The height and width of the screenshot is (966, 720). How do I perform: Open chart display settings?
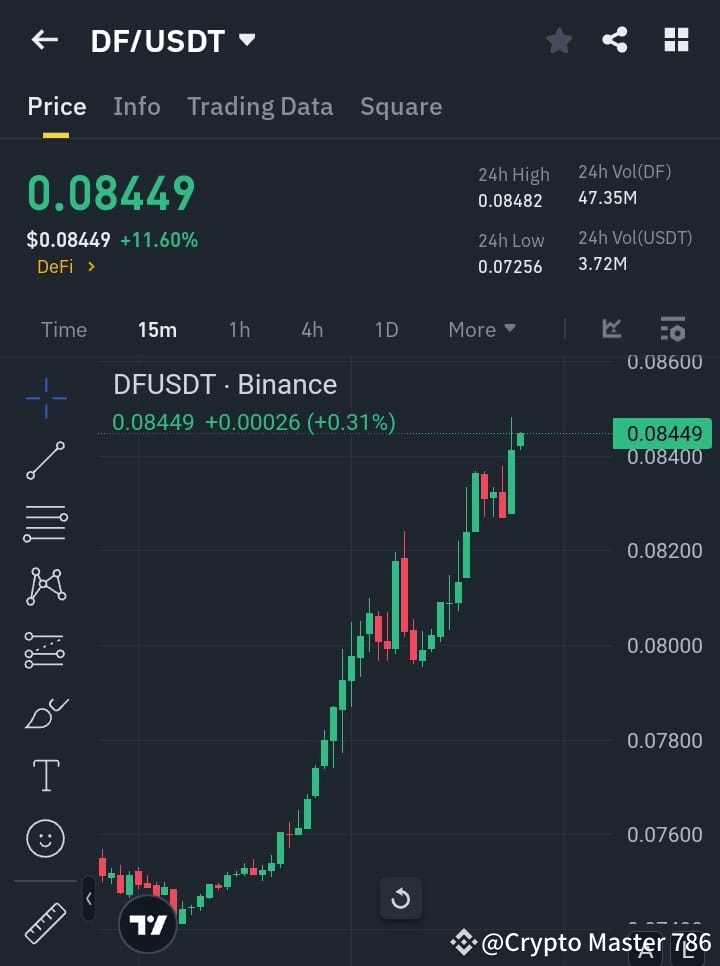click(x=672, y=329)
